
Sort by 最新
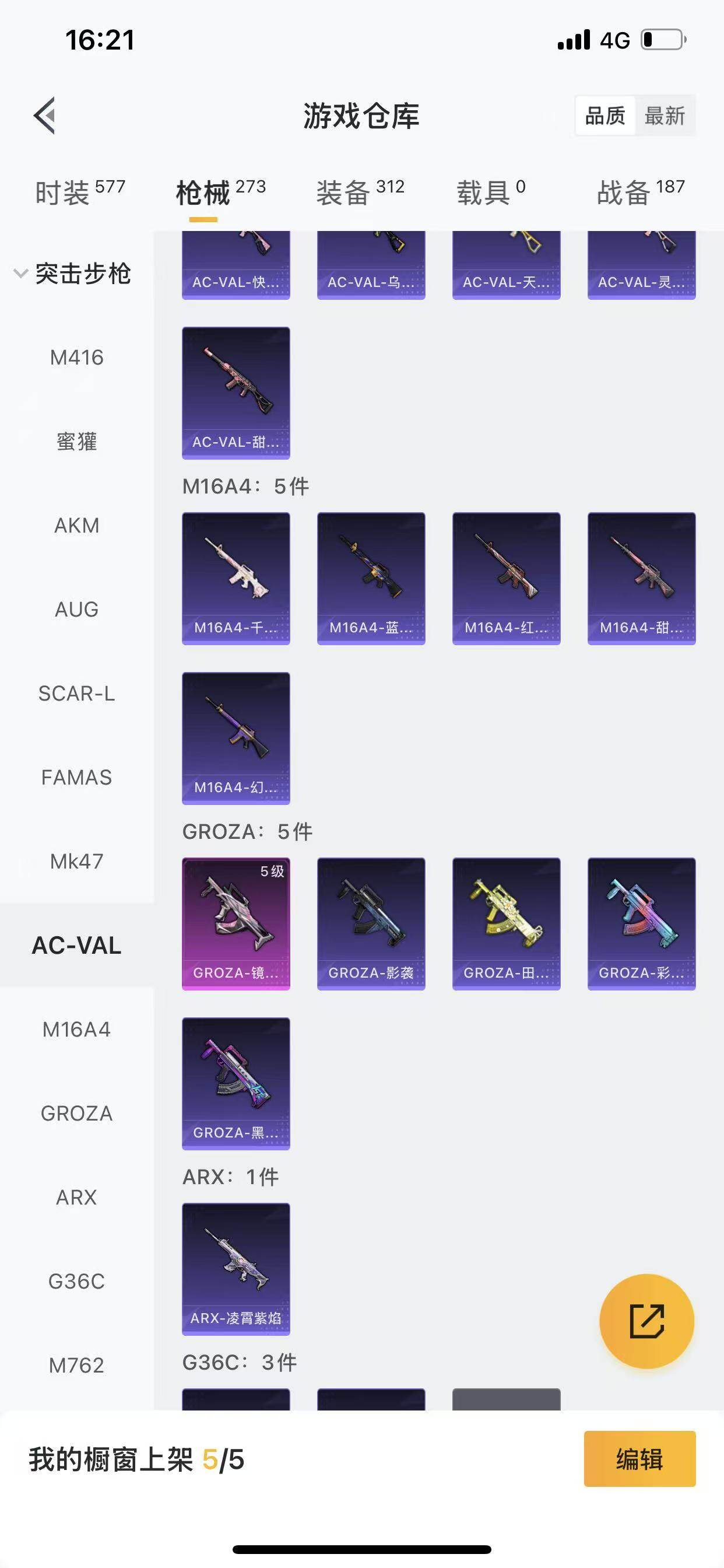(x=665, y=115)
